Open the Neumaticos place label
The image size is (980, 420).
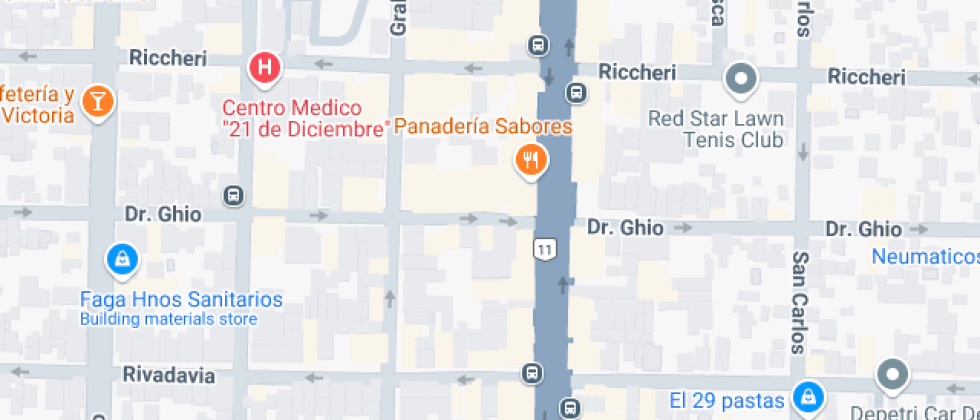(x=924, y=257)
